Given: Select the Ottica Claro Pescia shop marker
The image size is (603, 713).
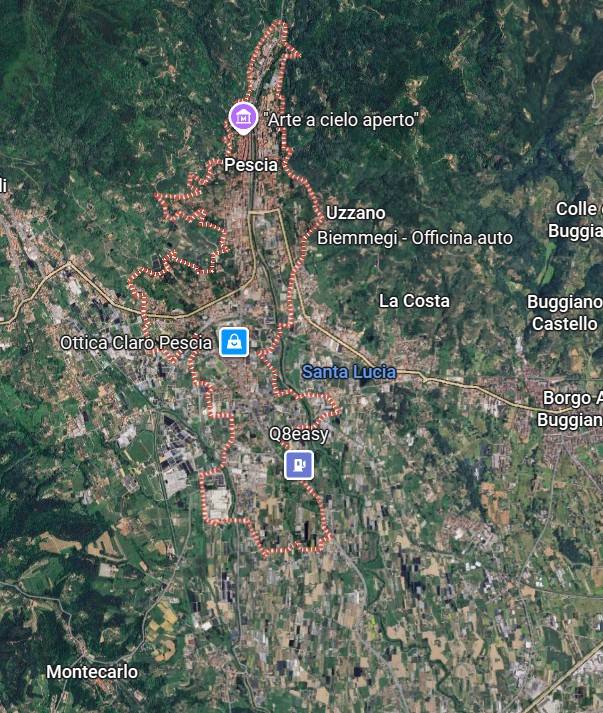Looking at the screenshot, I should 234,341.
